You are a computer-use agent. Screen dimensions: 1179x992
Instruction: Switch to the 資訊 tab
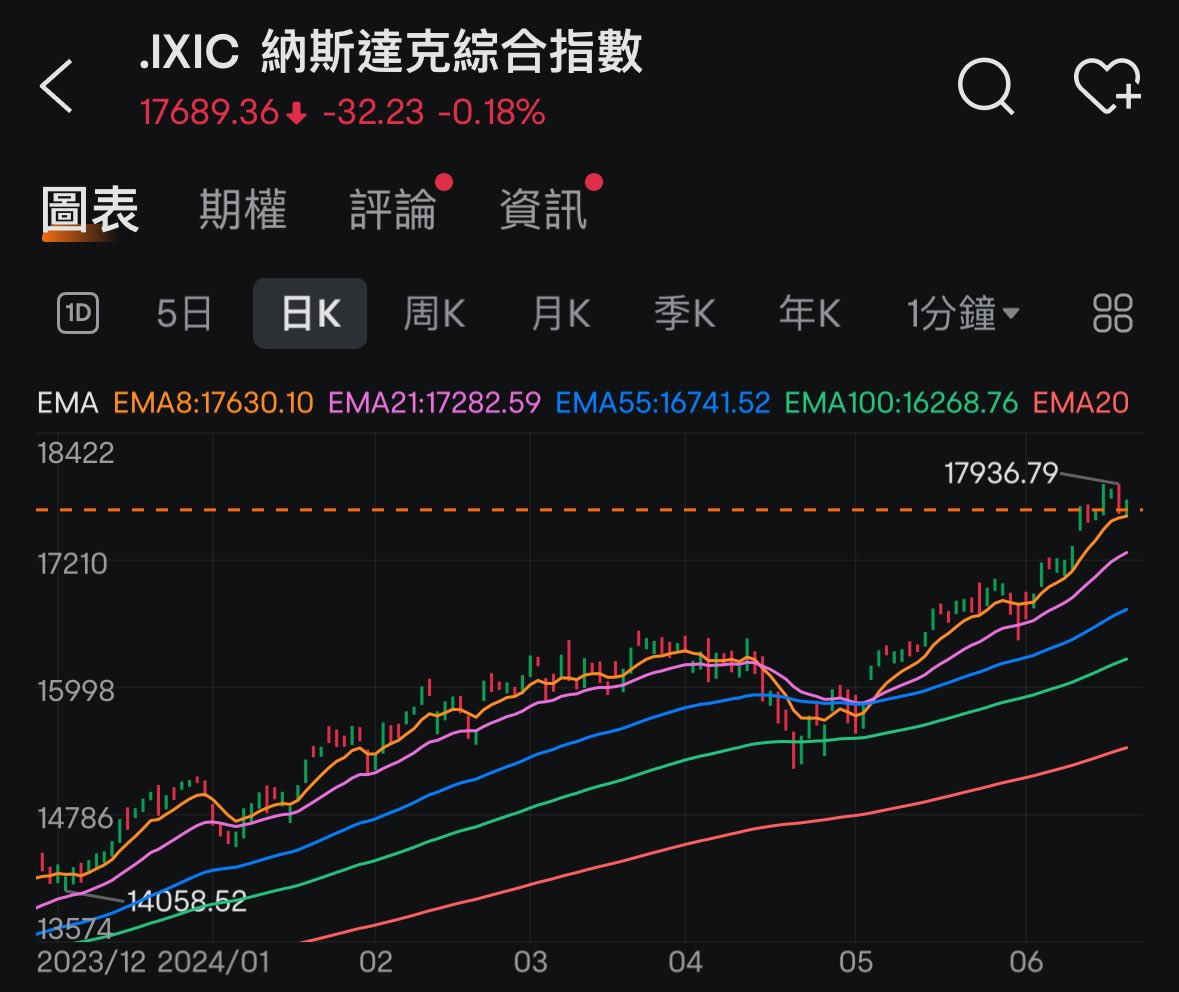[x=543, y=211]
